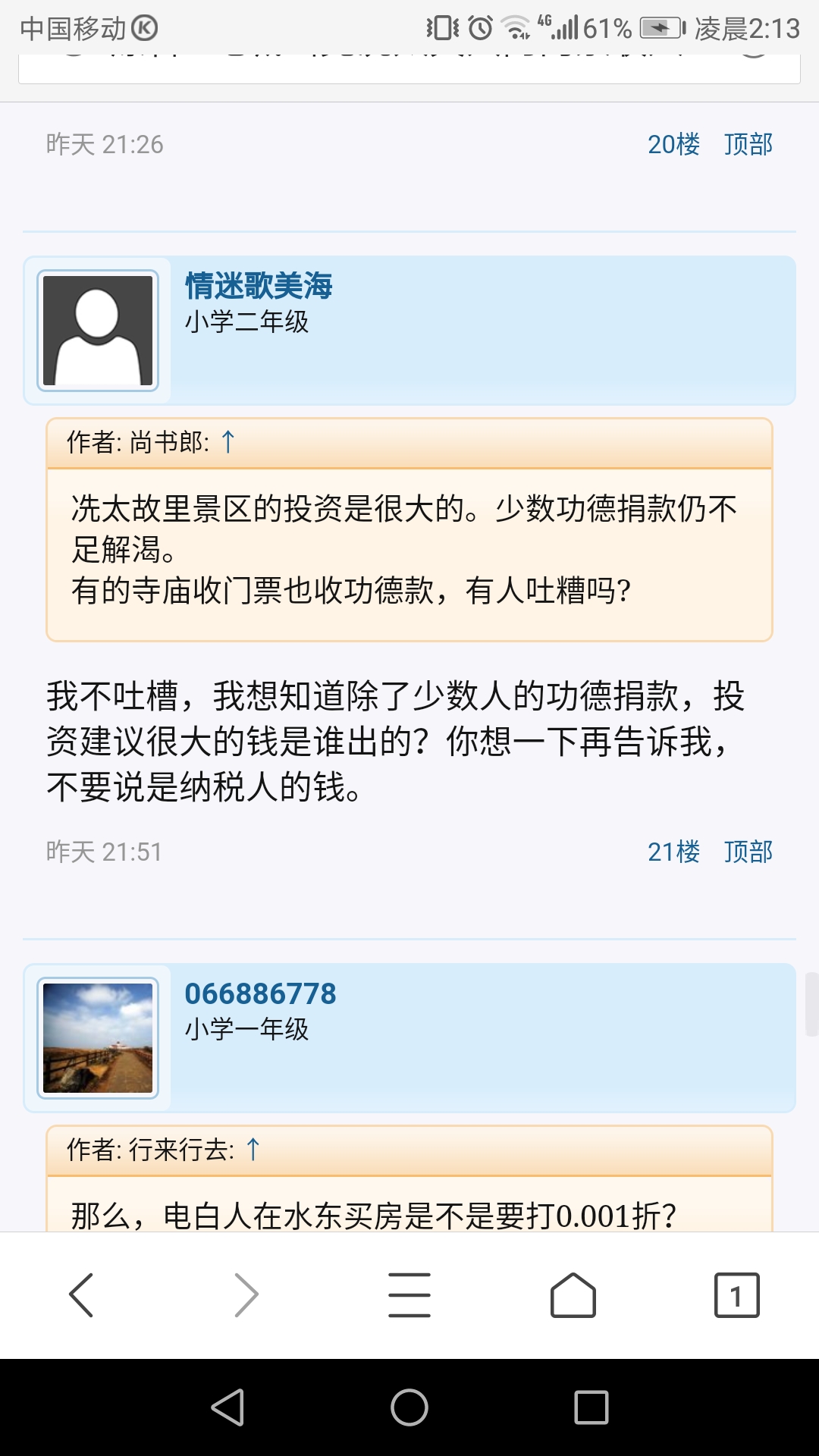Viewport: 819px width, 1456px height.
Task: Jump to top via 顶部 beside 21楼
Action: [748, 852]
